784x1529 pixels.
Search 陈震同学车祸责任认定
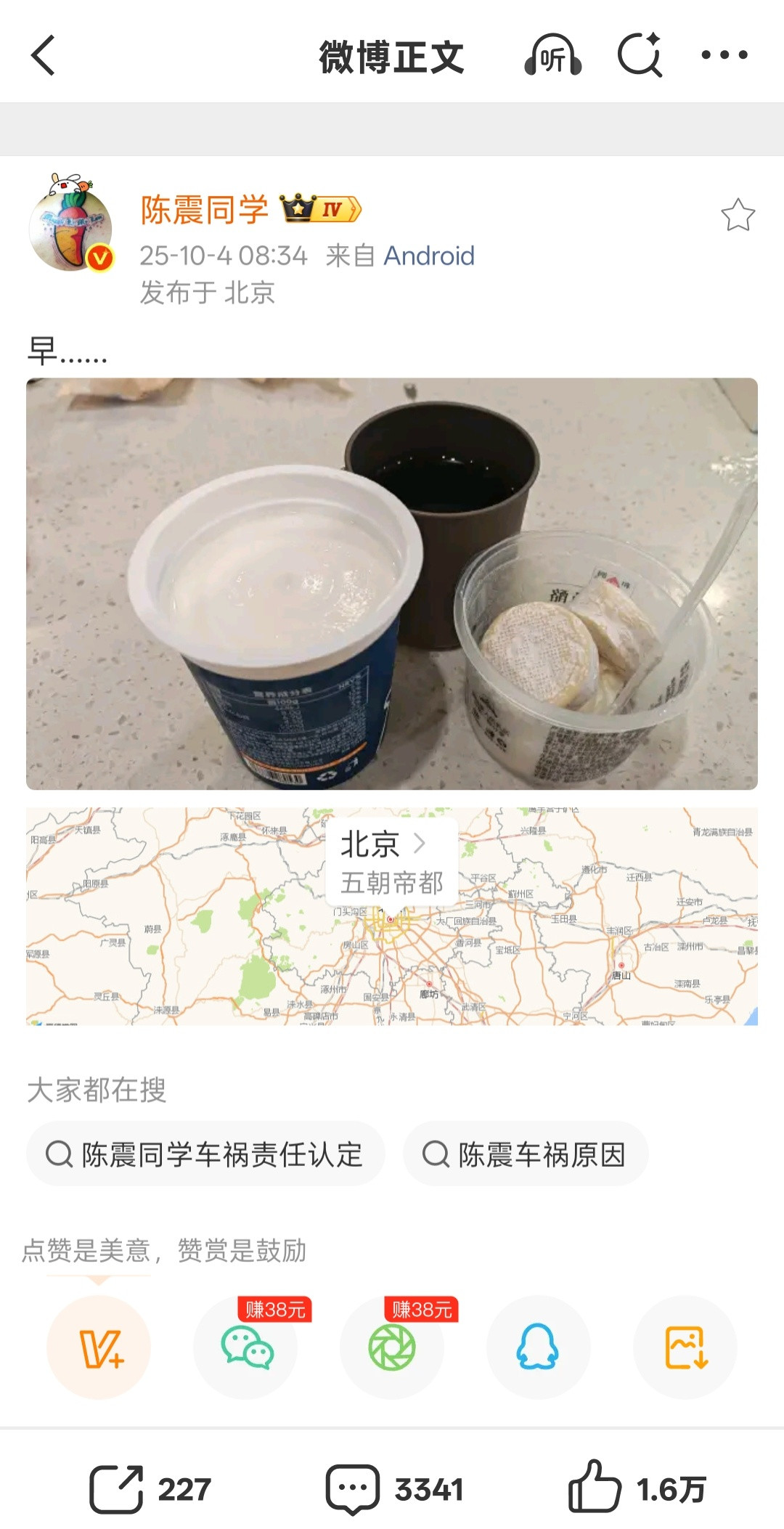tap(205, 1154)
